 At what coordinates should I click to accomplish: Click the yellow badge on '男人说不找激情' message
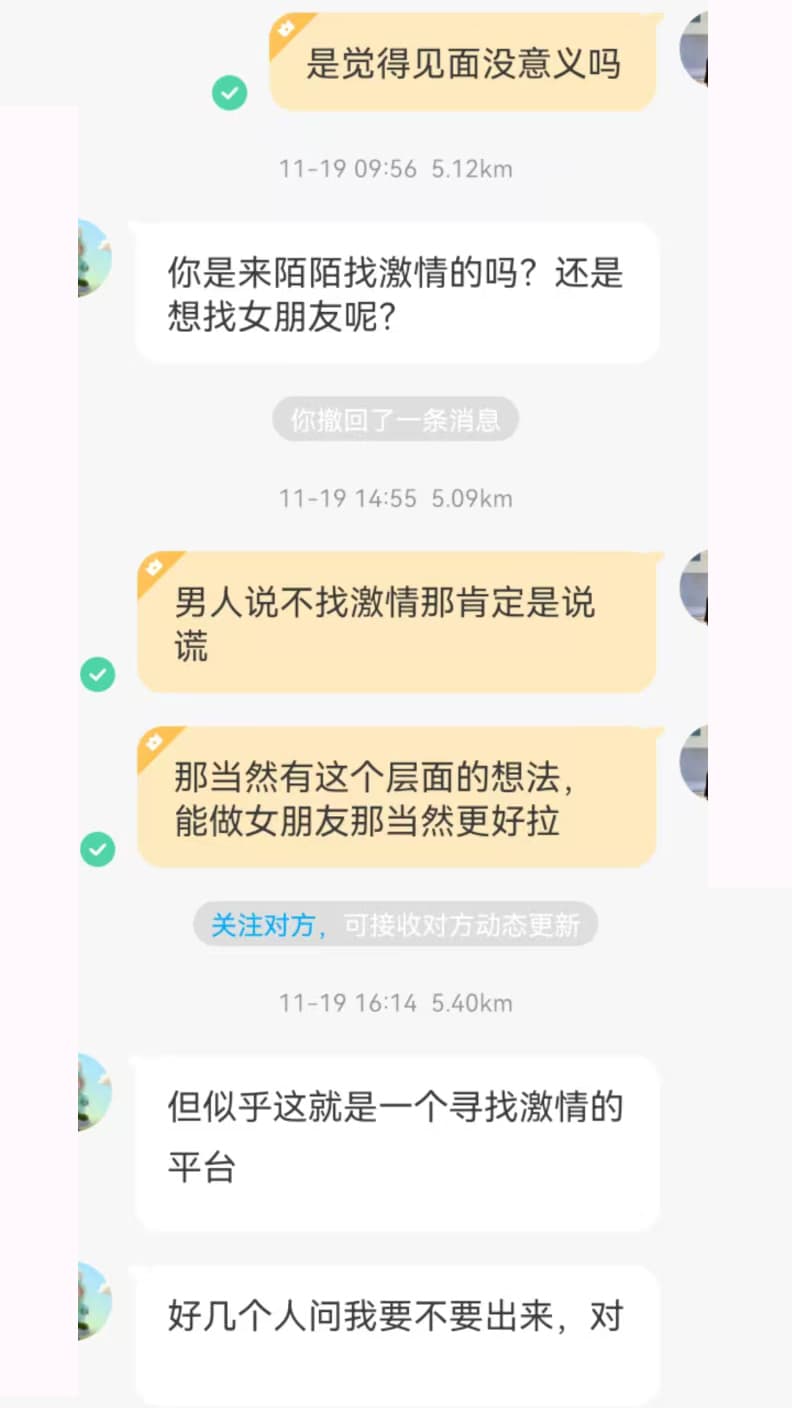coord(153,566)
